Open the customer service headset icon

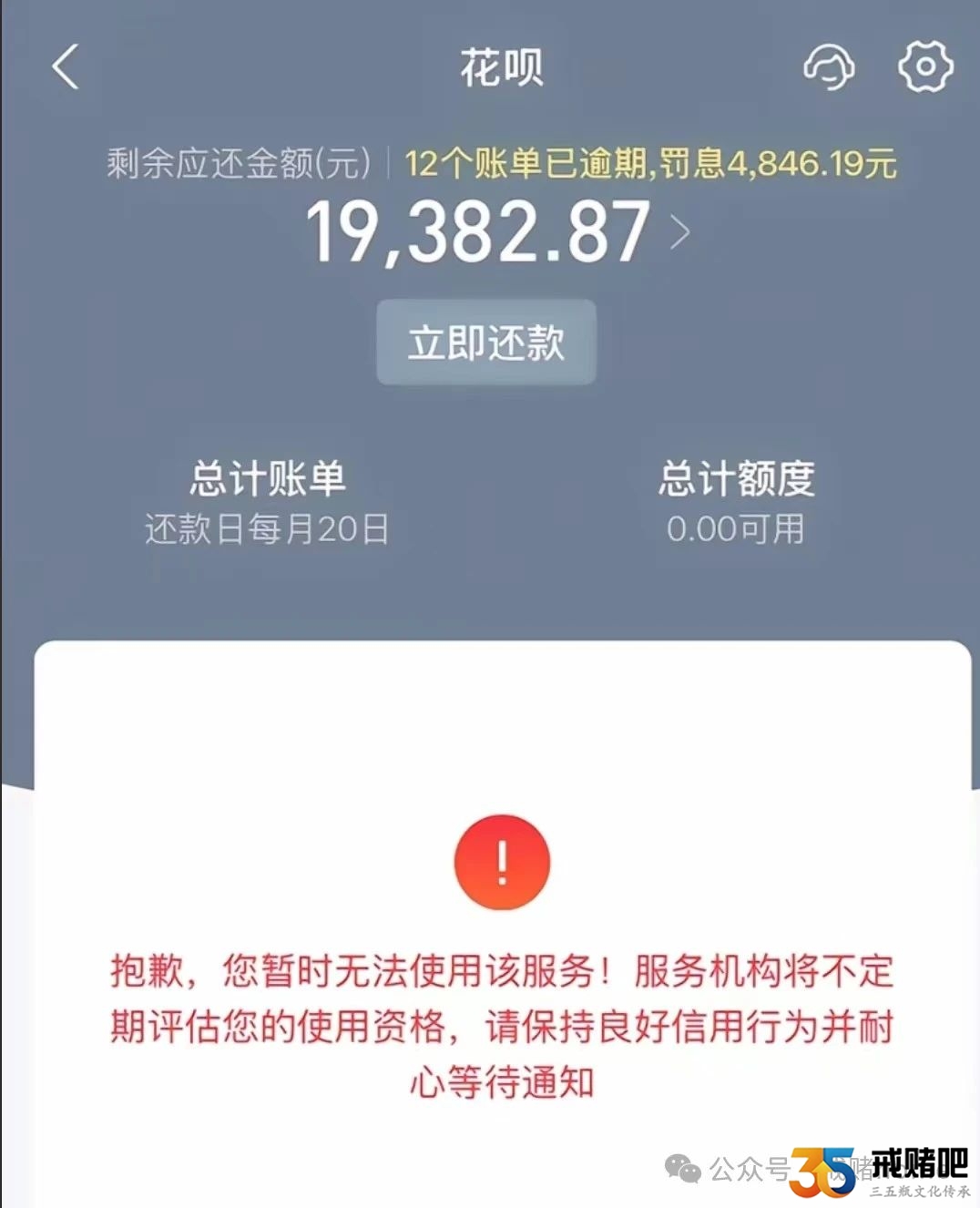coord(828,67)
